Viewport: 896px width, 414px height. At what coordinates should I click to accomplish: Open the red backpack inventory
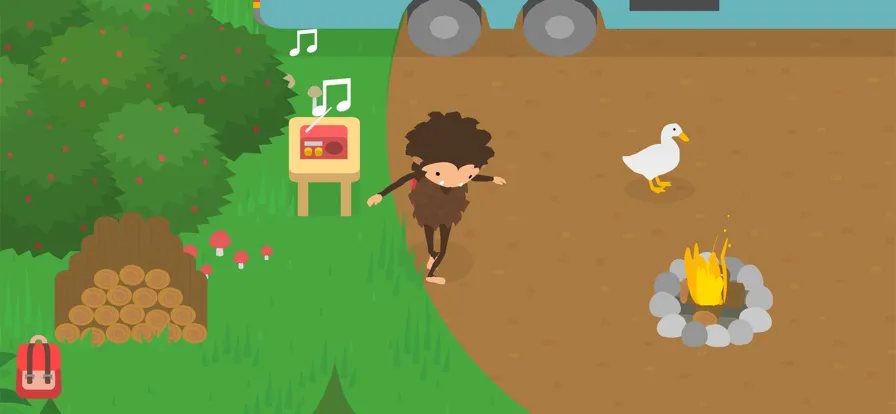tap(38, 370)
